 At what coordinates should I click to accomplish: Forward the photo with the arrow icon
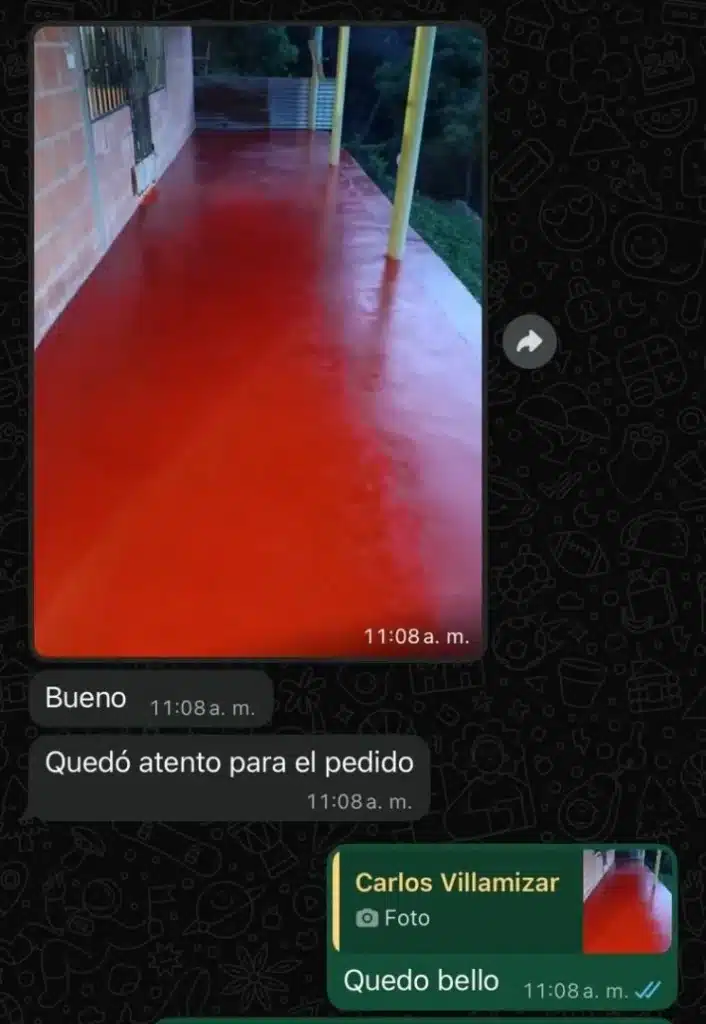pos(529,343)
